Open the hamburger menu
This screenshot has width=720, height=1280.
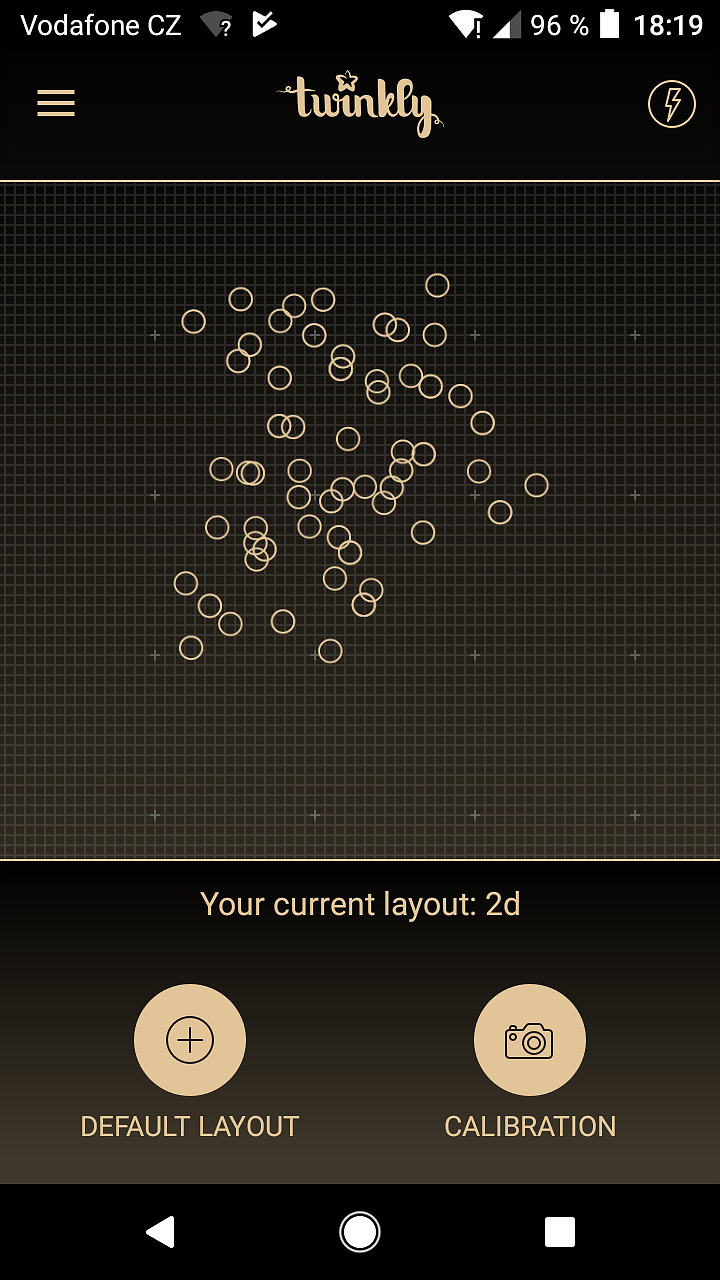(56, 103)
